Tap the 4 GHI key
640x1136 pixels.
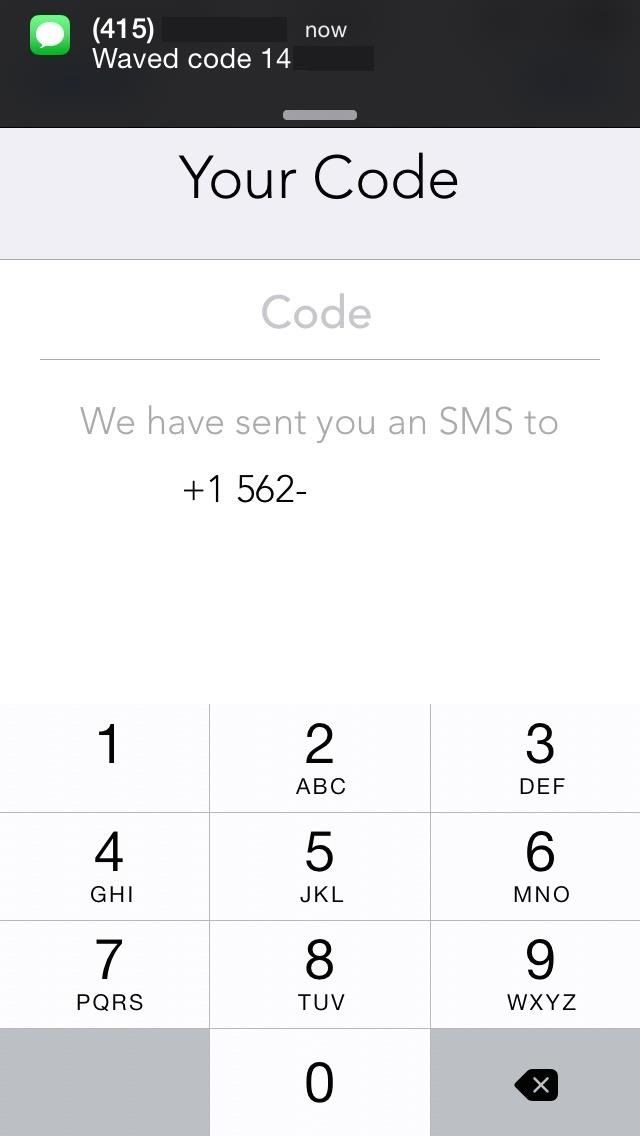pyautogui.click(x=105, y=866)
